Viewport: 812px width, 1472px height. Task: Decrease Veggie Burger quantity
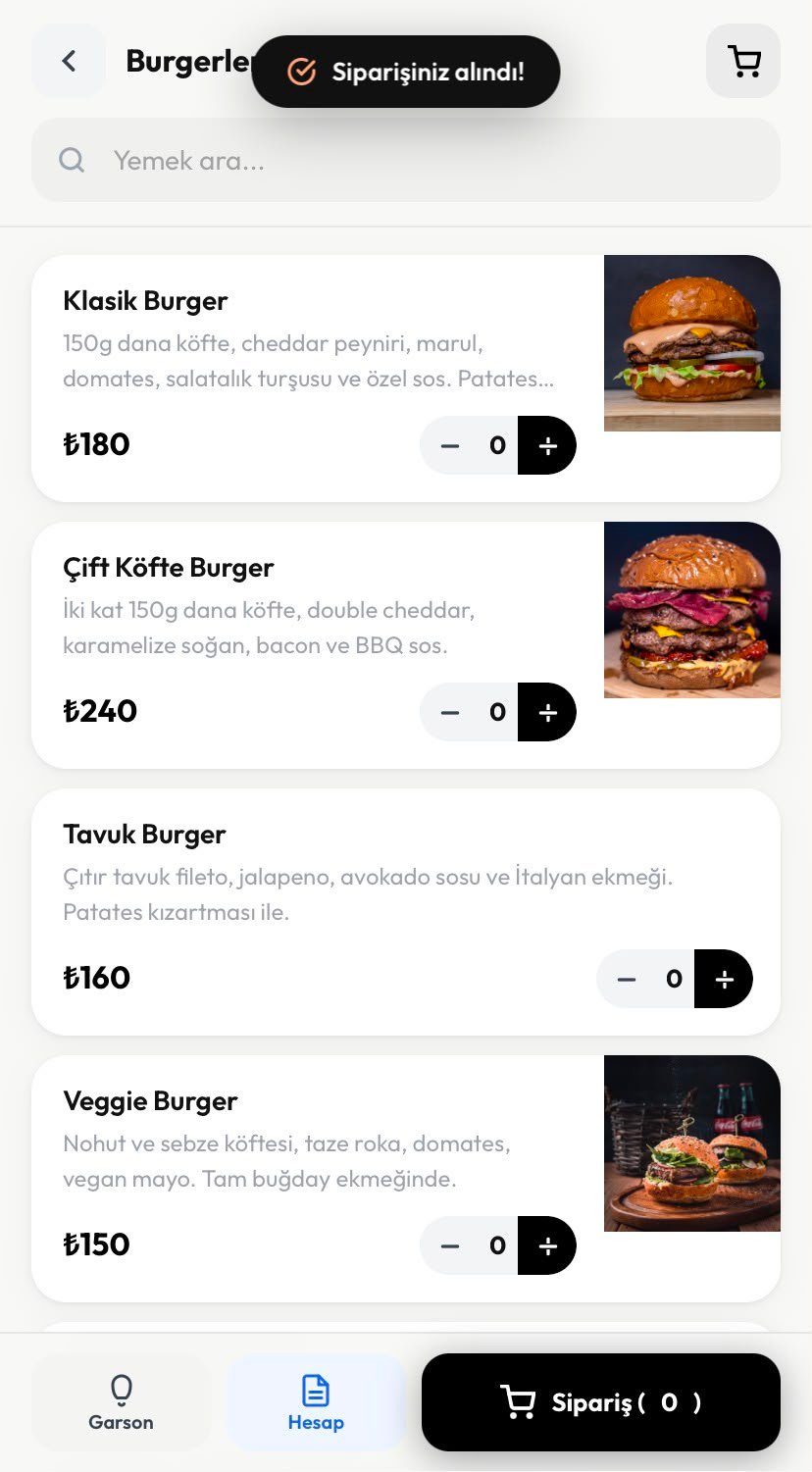(x=450, y=1245)
